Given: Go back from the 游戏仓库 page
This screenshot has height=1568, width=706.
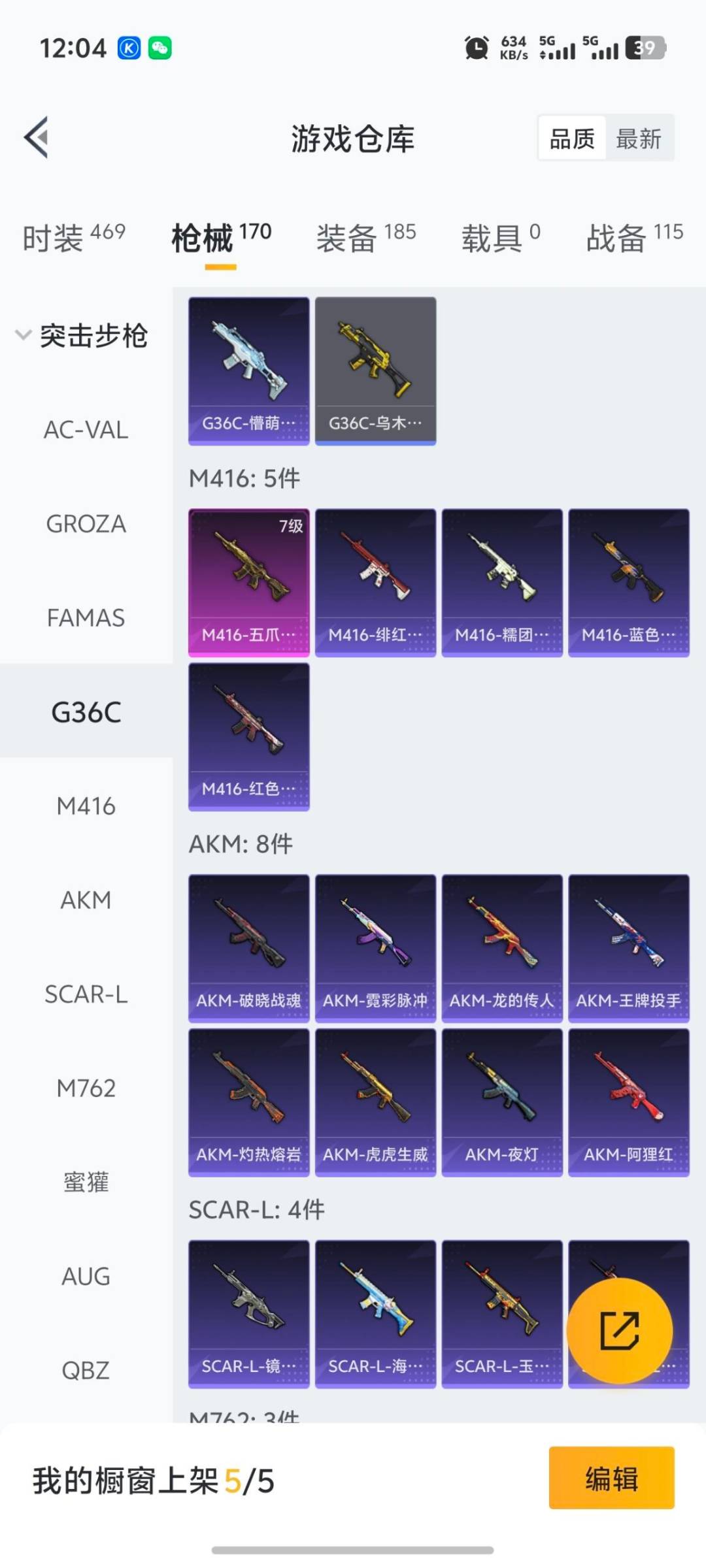Looking at the screenshot, I should pos(37,137).
